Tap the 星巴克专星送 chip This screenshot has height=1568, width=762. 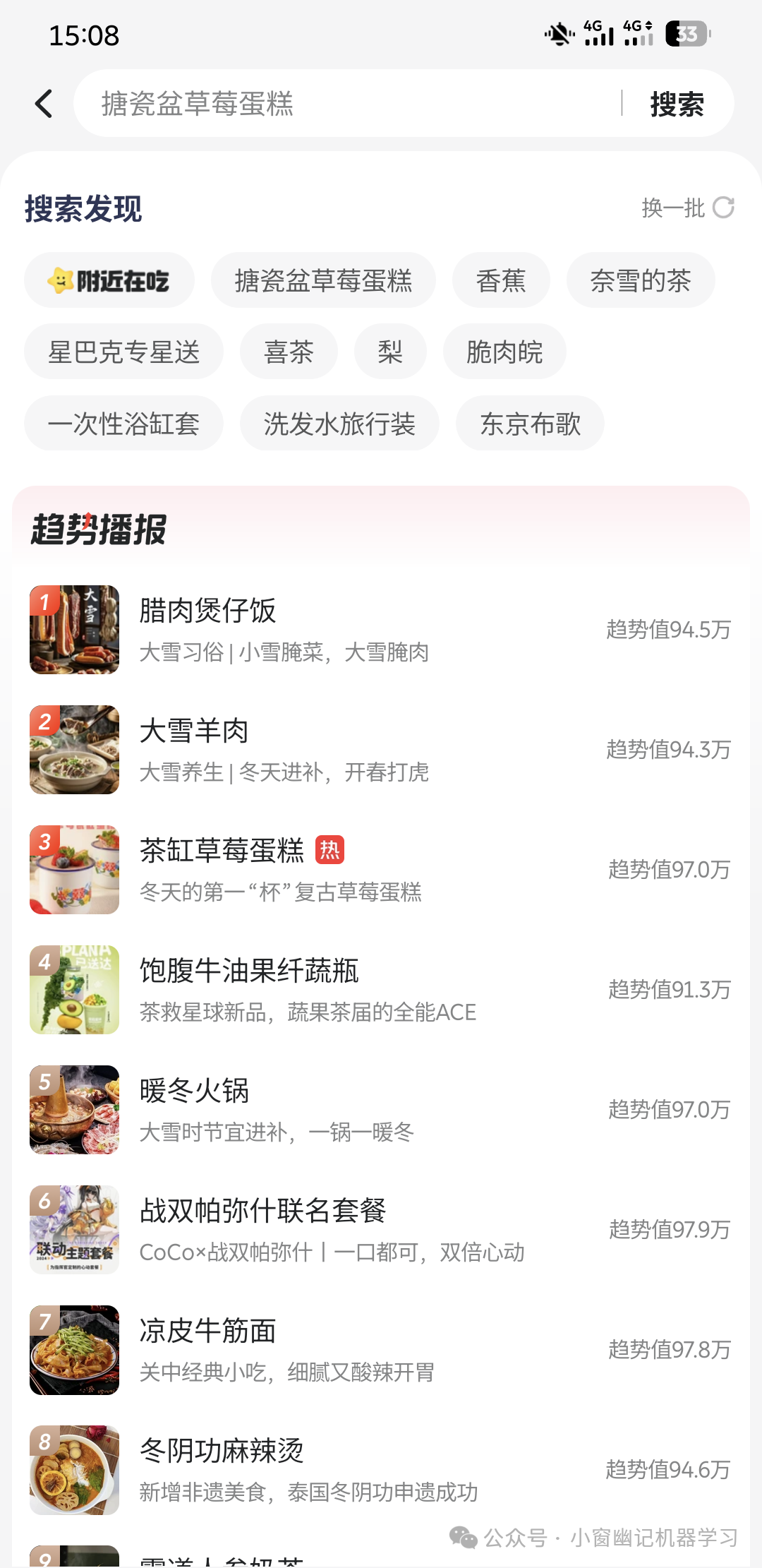click(x=123, y=352)
